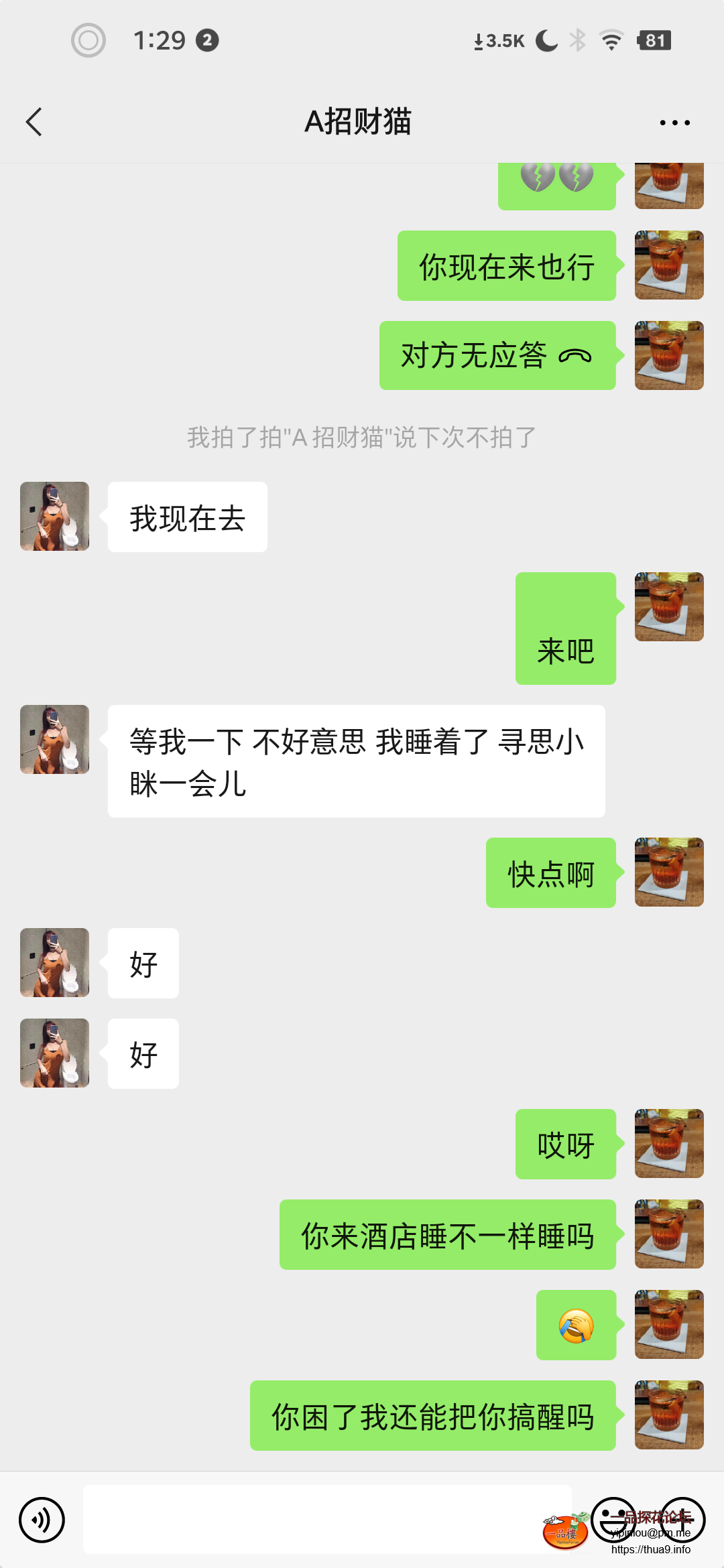Tap the chat title A招财猫

[360, 122]
